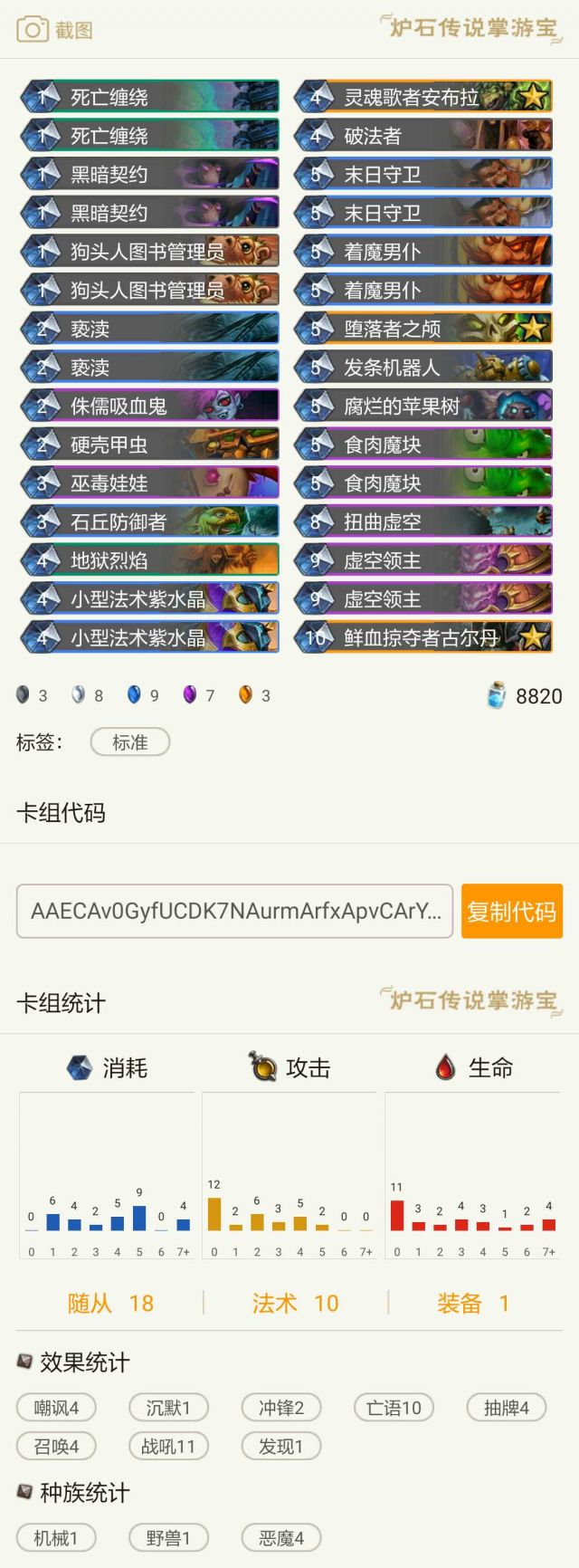Tap the 恶魔4 race chip

click(281, 1537)
